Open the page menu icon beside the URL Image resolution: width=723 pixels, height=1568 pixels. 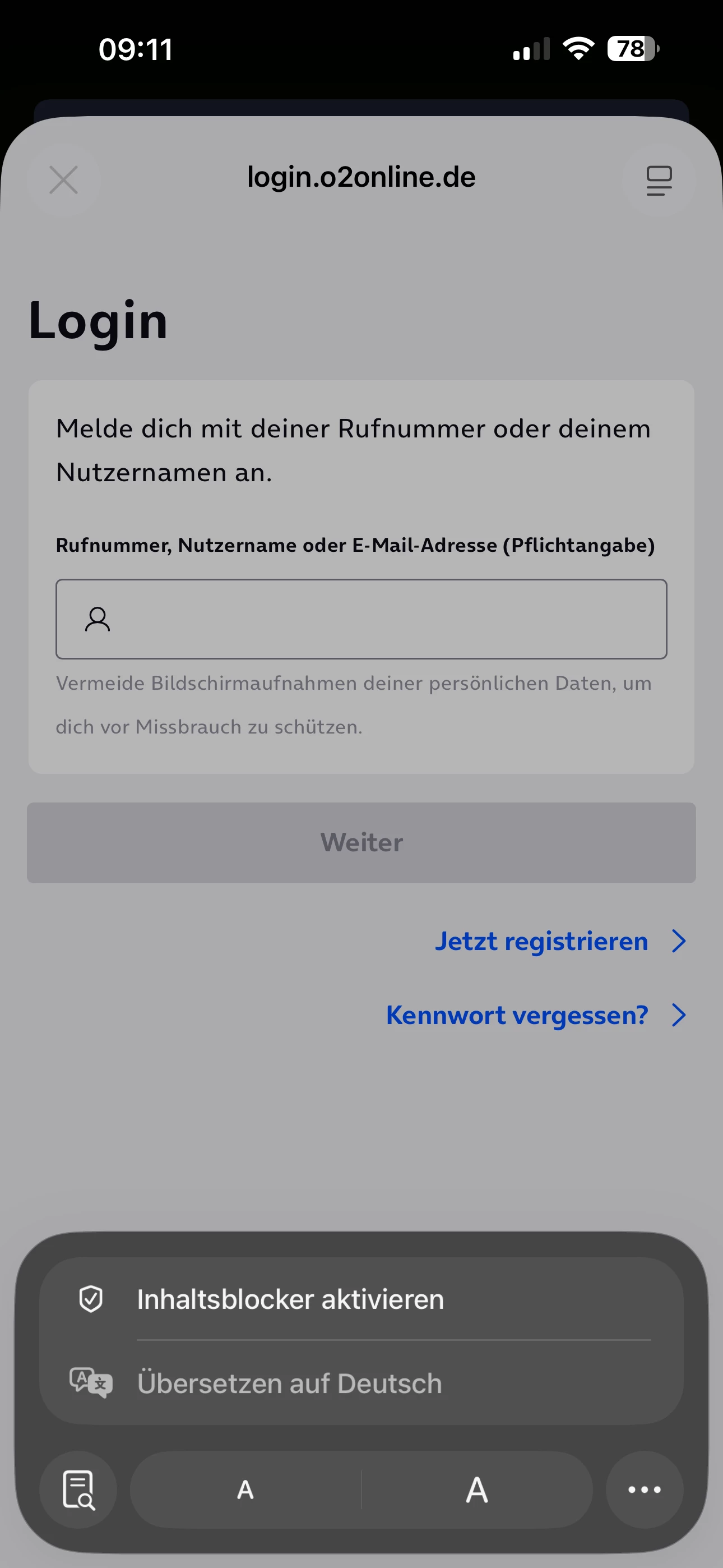click(x=659, y=180)
